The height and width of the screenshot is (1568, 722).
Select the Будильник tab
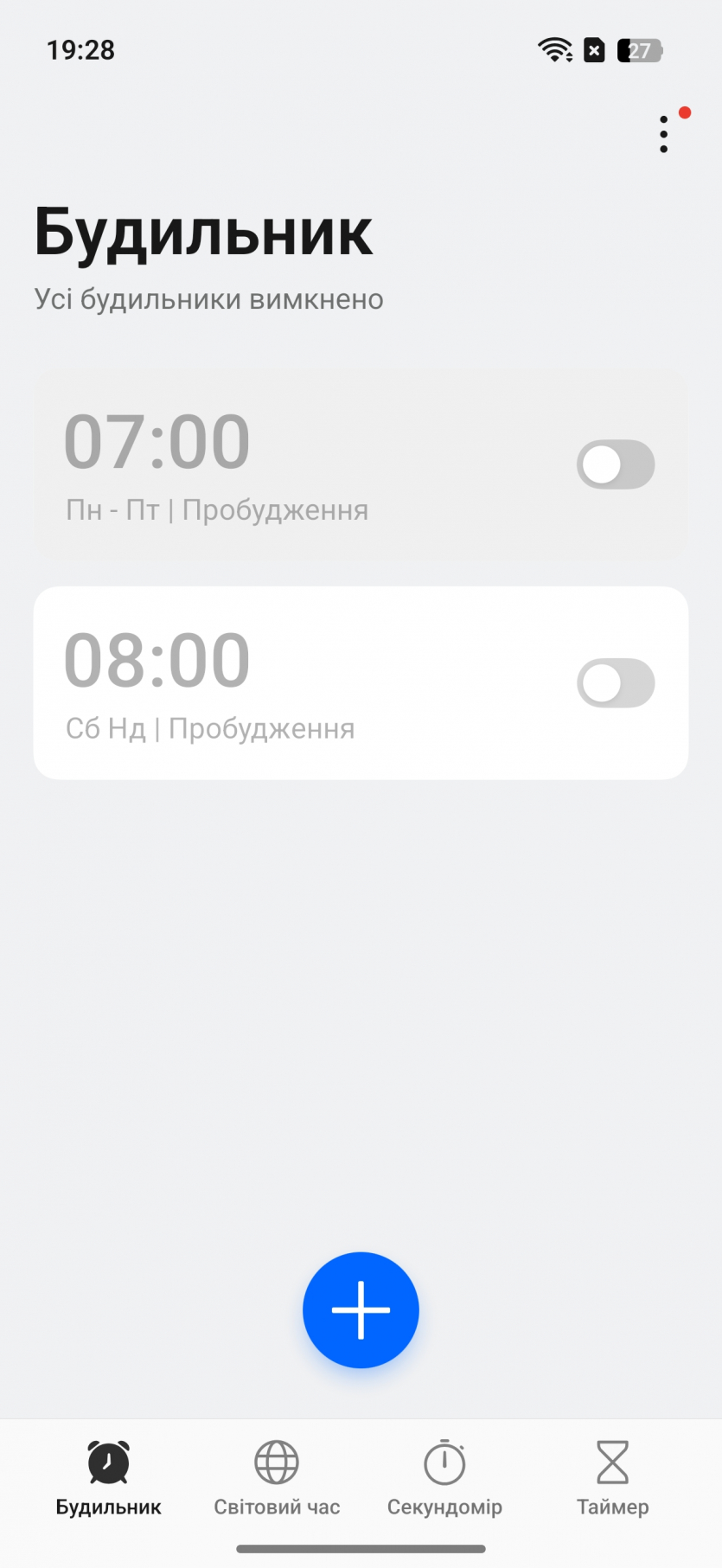pyautogui.click(x=108, y=1479)
